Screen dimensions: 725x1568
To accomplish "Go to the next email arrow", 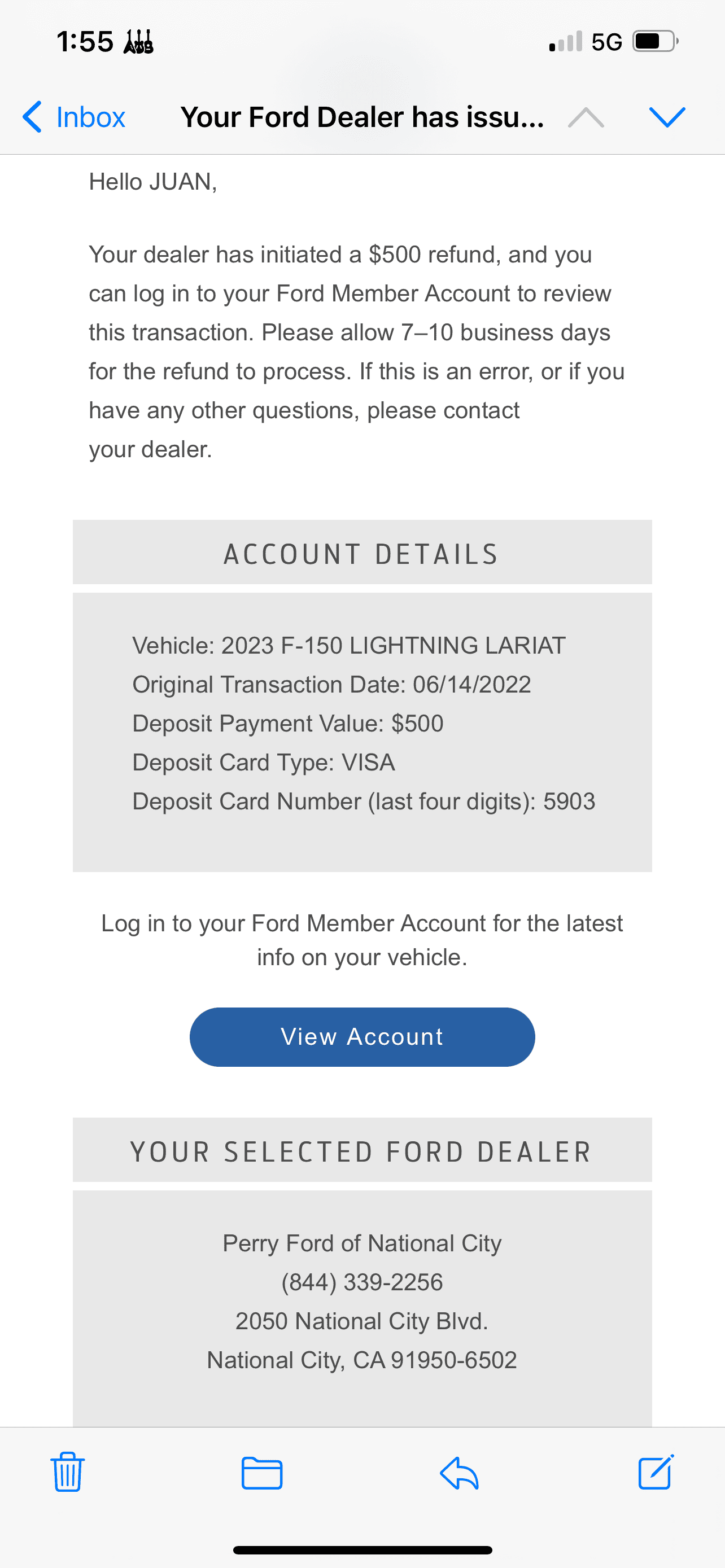I will (667, 117).
